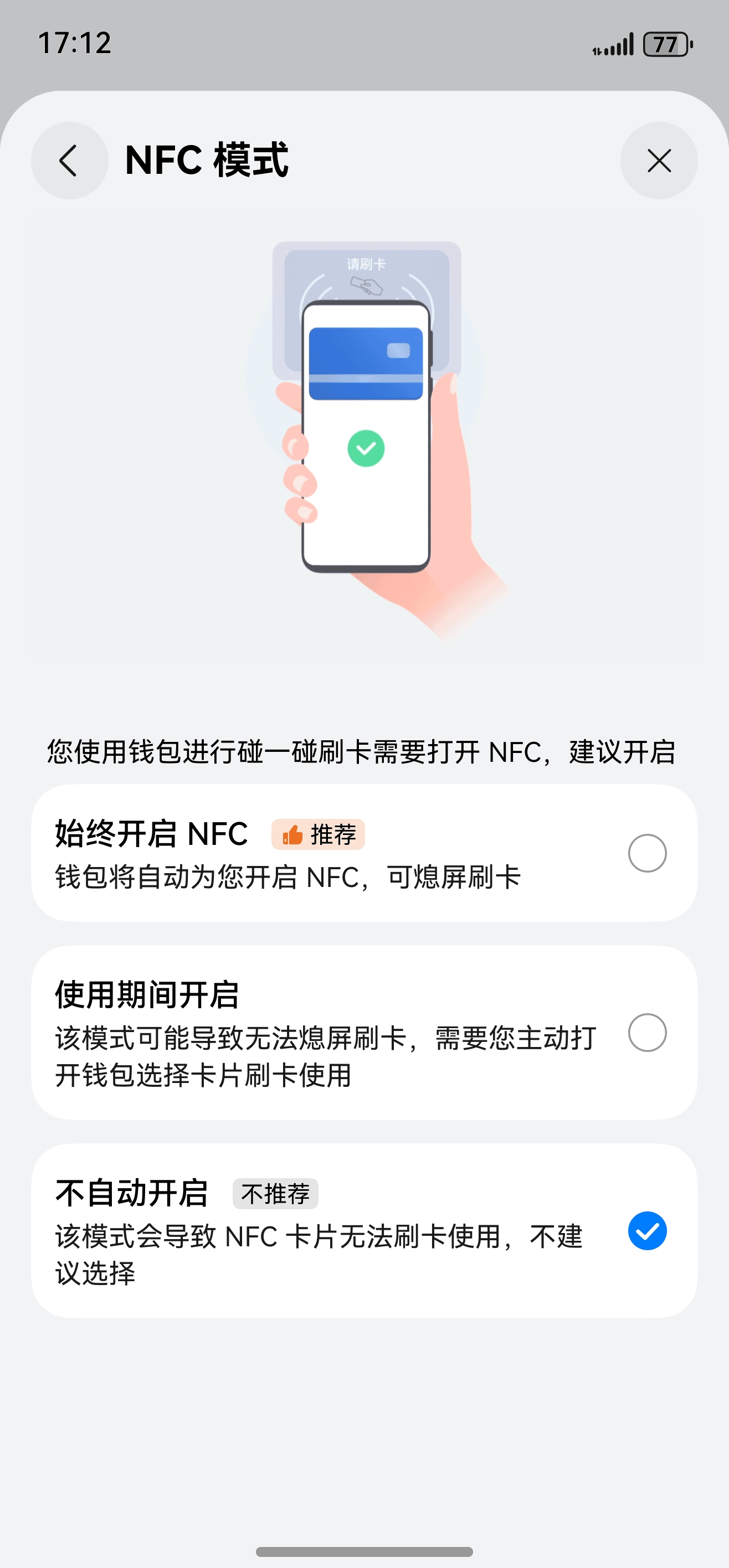This screenshot has width=729, height=1568.
Task: Select 始终开启 NFC option
Action: point(647,853)
